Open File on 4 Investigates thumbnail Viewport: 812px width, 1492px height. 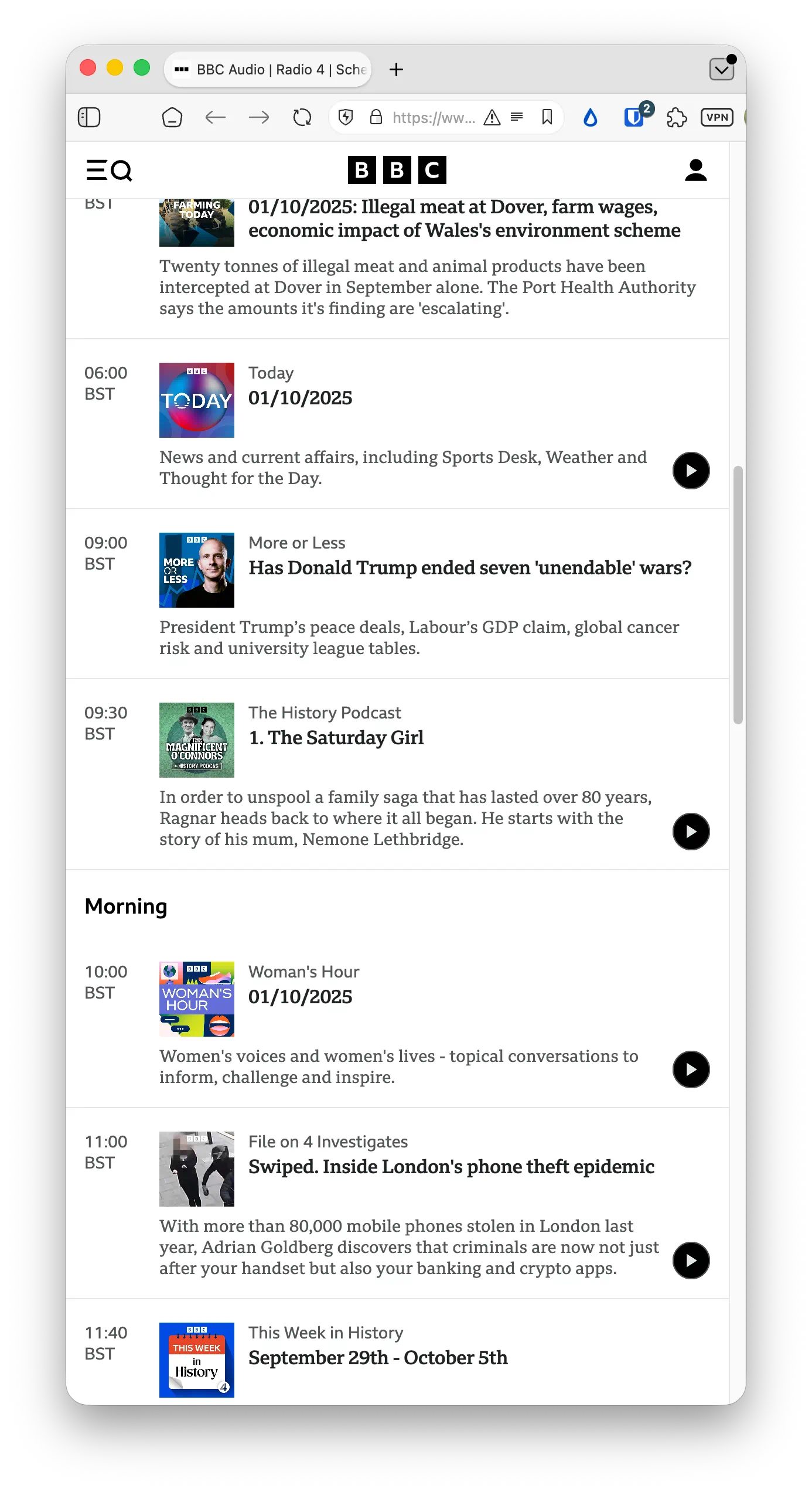coord(197,1169)
